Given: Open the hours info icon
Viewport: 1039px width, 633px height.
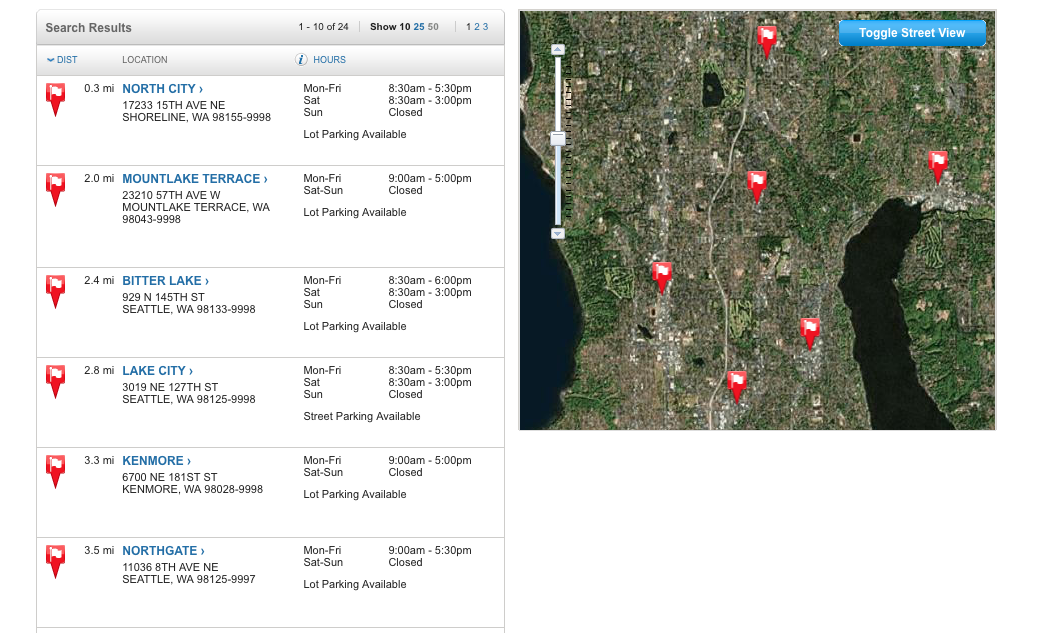Looking at the screenshot, I should [x=301, y=60].
